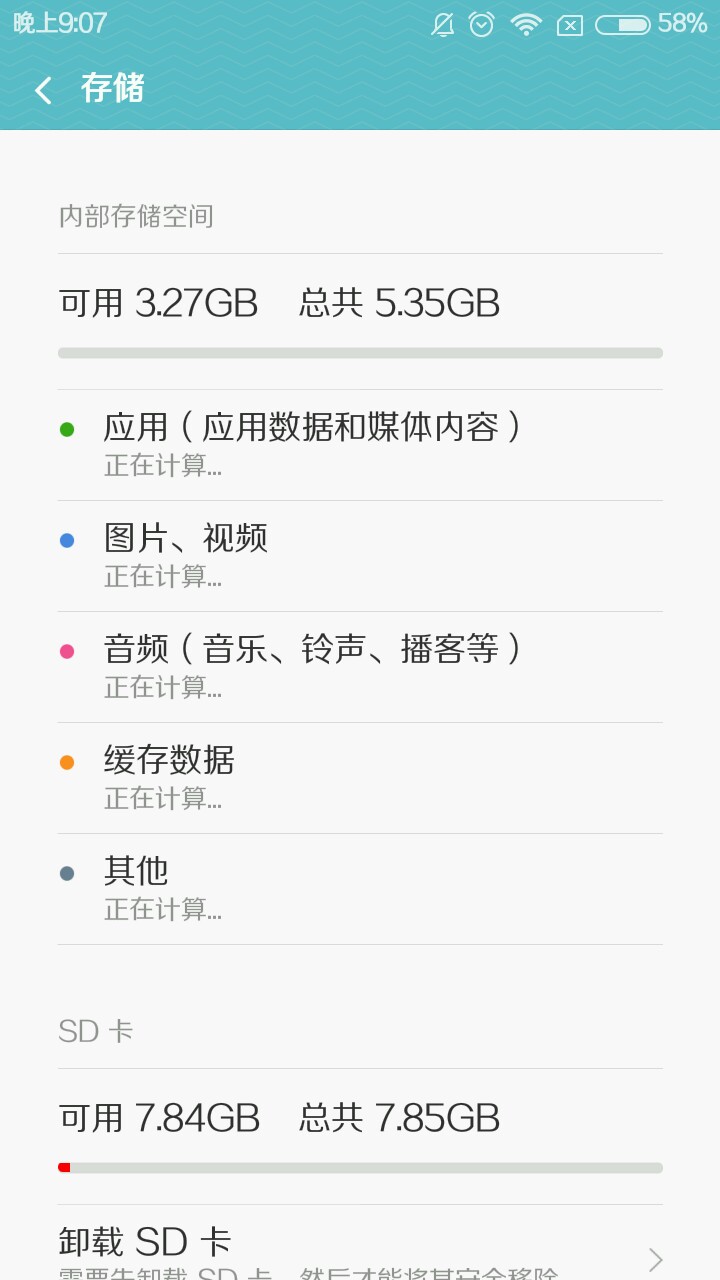Open the 其他 storage row
The image size is (720, 1280).
[x=360, y=888]
